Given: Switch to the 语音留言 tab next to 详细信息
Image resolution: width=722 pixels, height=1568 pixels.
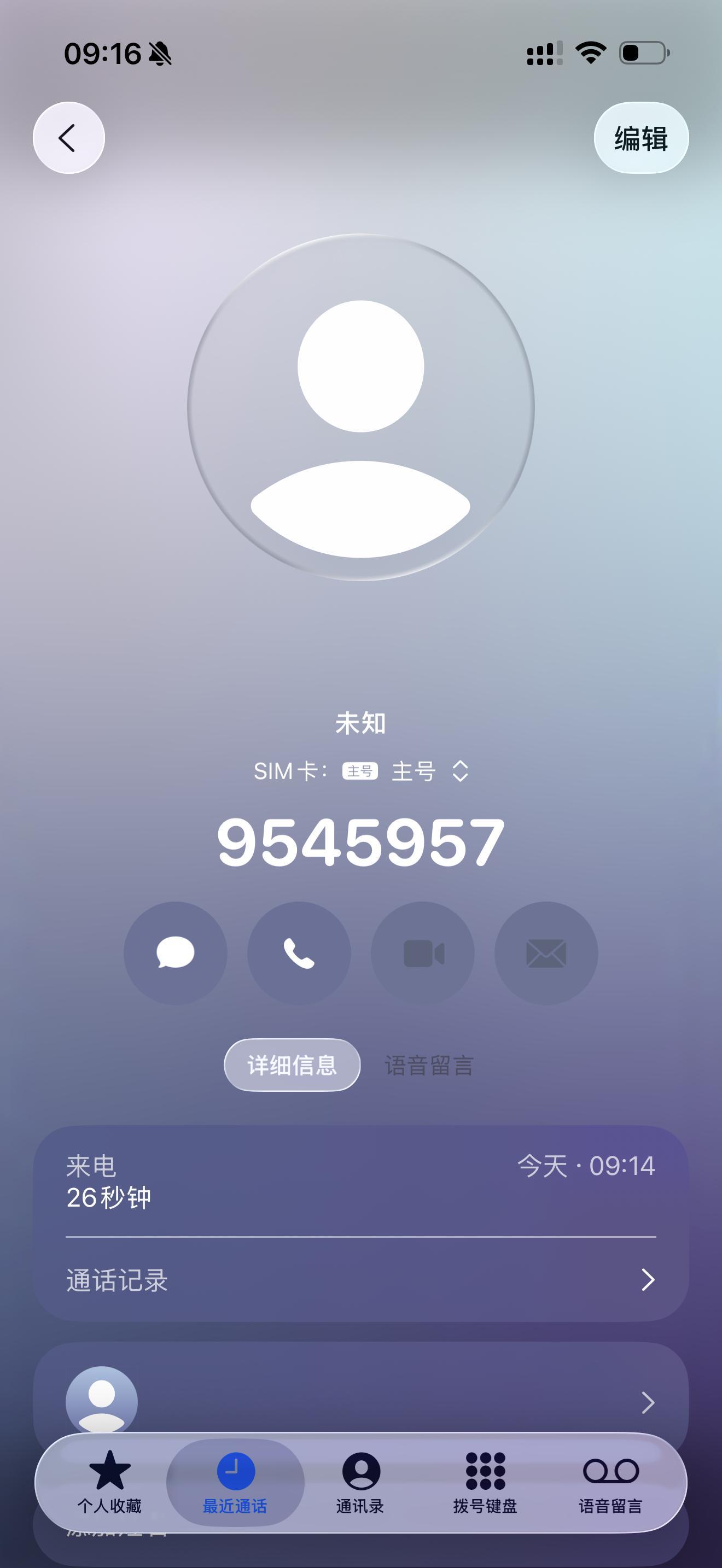Looking at the screenshot, I should coord(430,1064).
